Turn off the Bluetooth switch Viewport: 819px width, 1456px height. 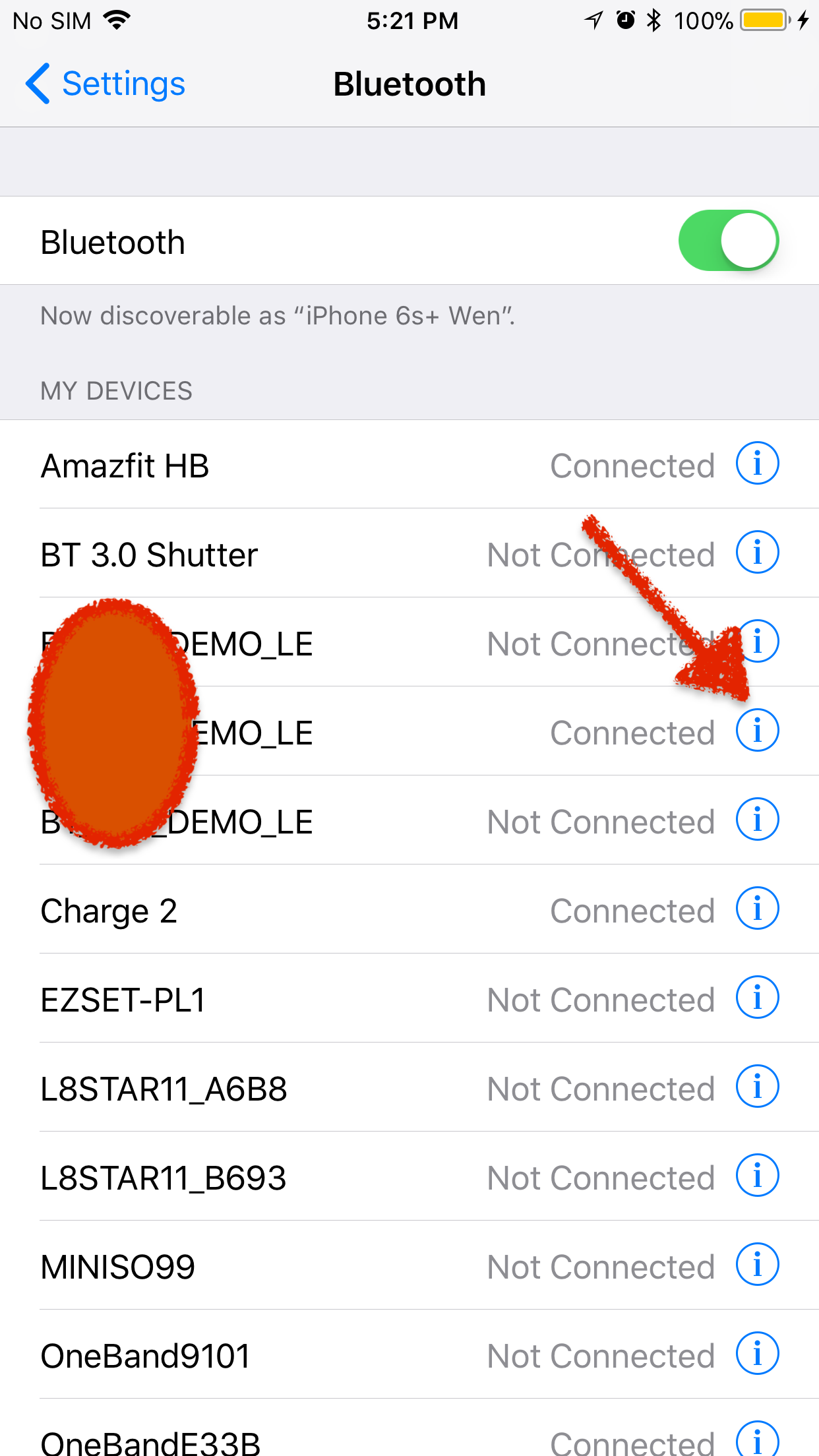(728, 241)
